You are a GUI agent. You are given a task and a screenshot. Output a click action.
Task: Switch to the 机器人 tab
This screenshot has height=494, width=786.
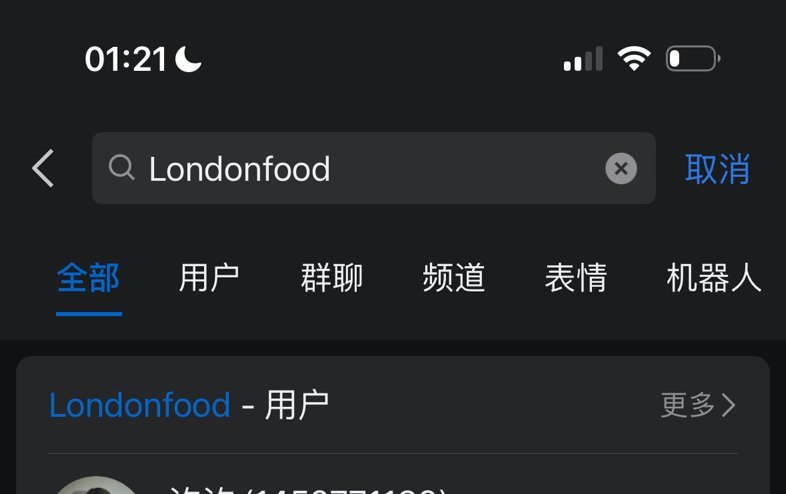coord(713,277)
